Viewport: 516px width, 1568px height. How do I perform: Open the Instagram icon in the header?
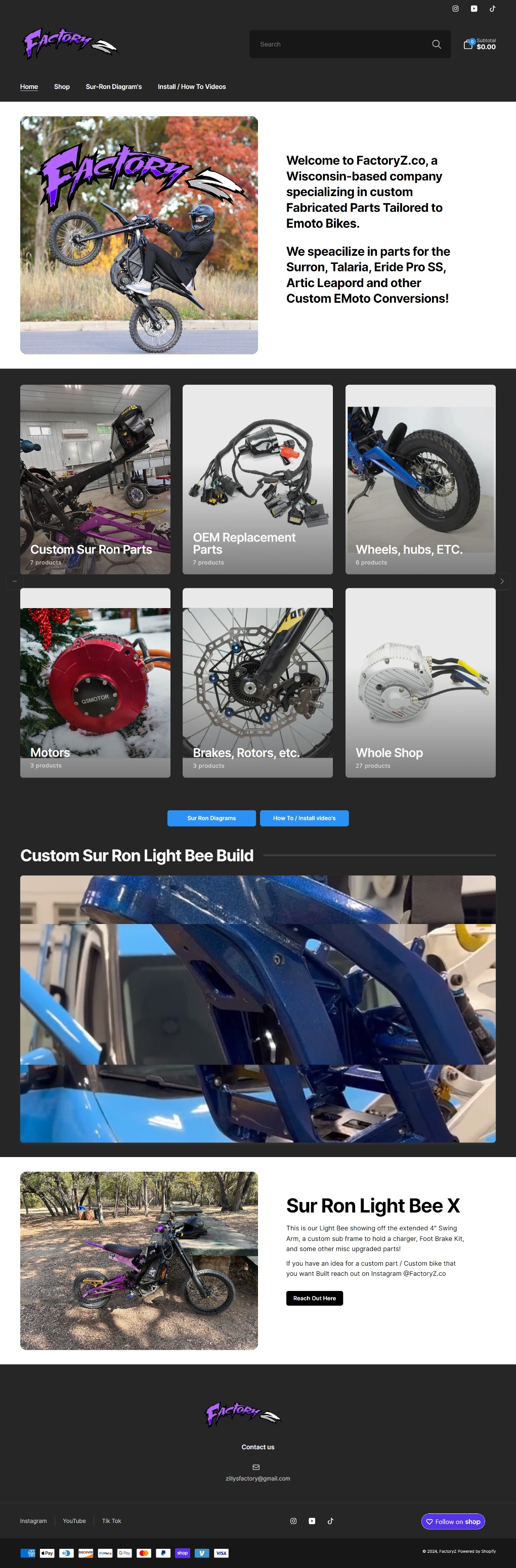point(455,9)
